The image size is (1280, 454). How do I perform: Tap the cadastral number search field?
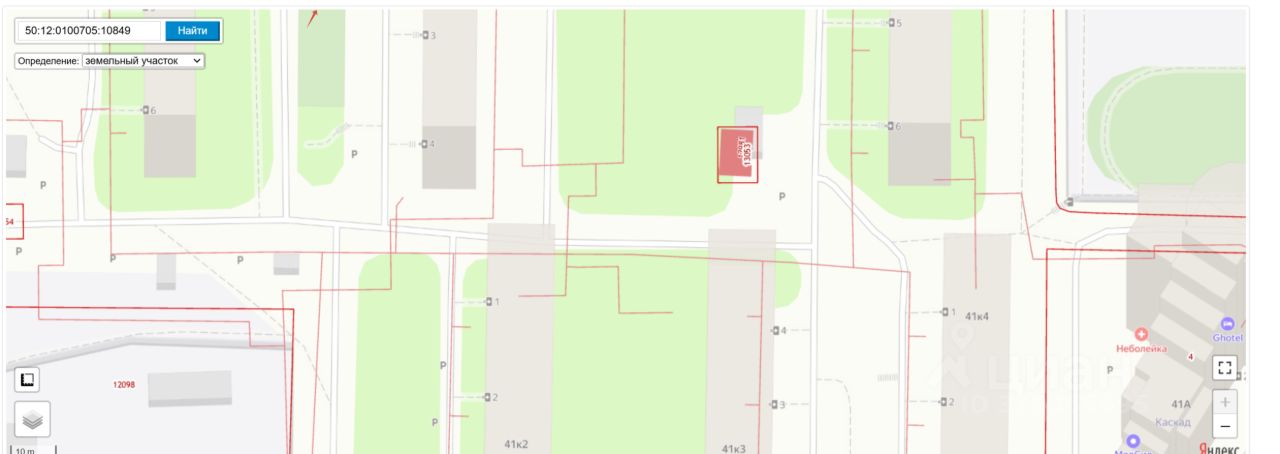(x=90, y=31)
